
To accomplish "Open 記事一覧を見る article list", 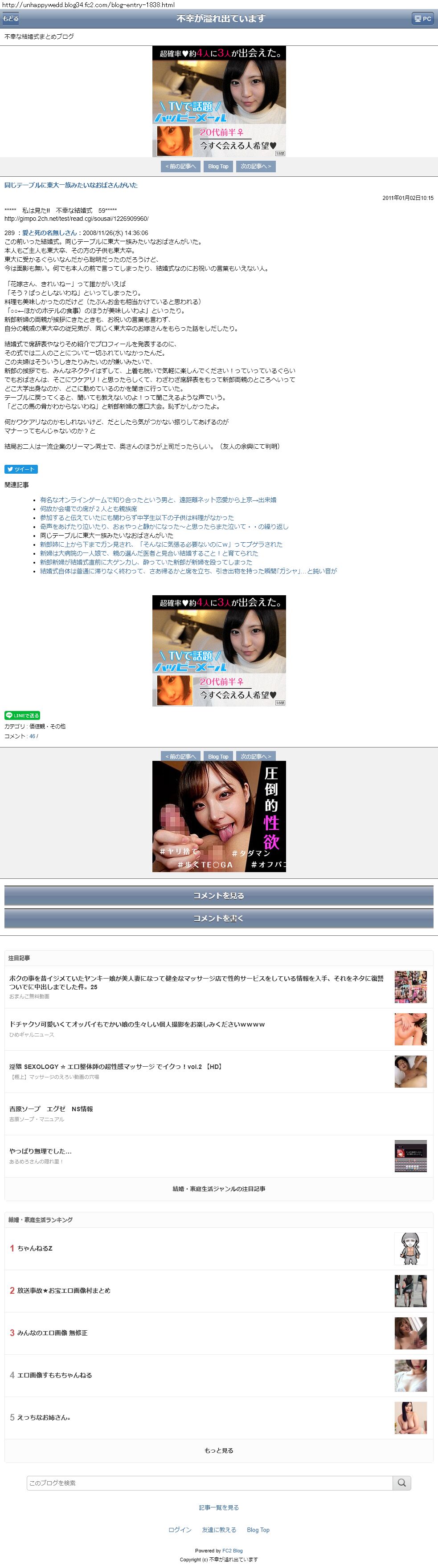I will [x=219, y=1507].
